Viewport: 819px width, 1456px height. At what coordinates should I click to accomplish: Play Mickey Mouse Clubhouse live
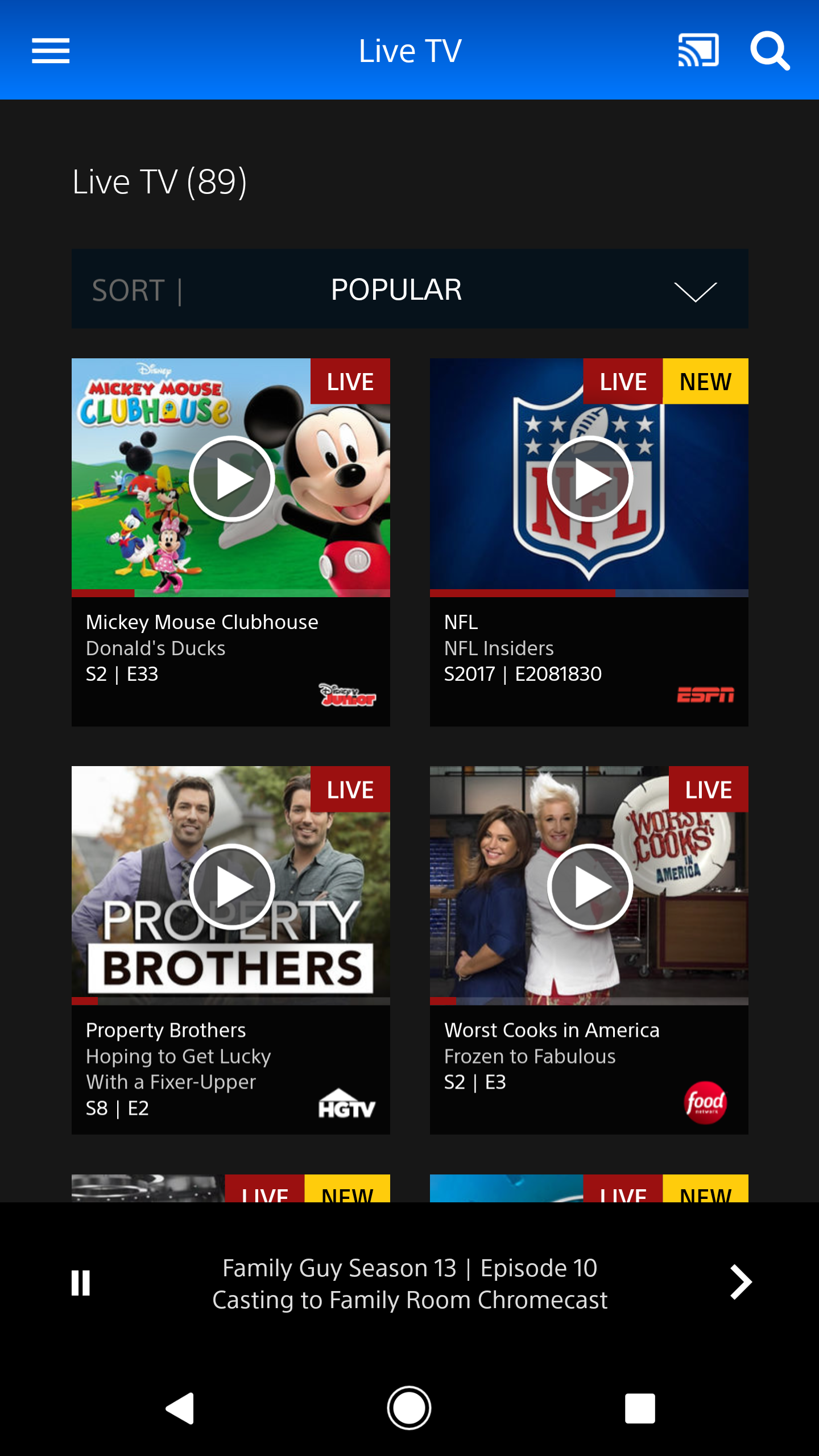coord(231,478)
